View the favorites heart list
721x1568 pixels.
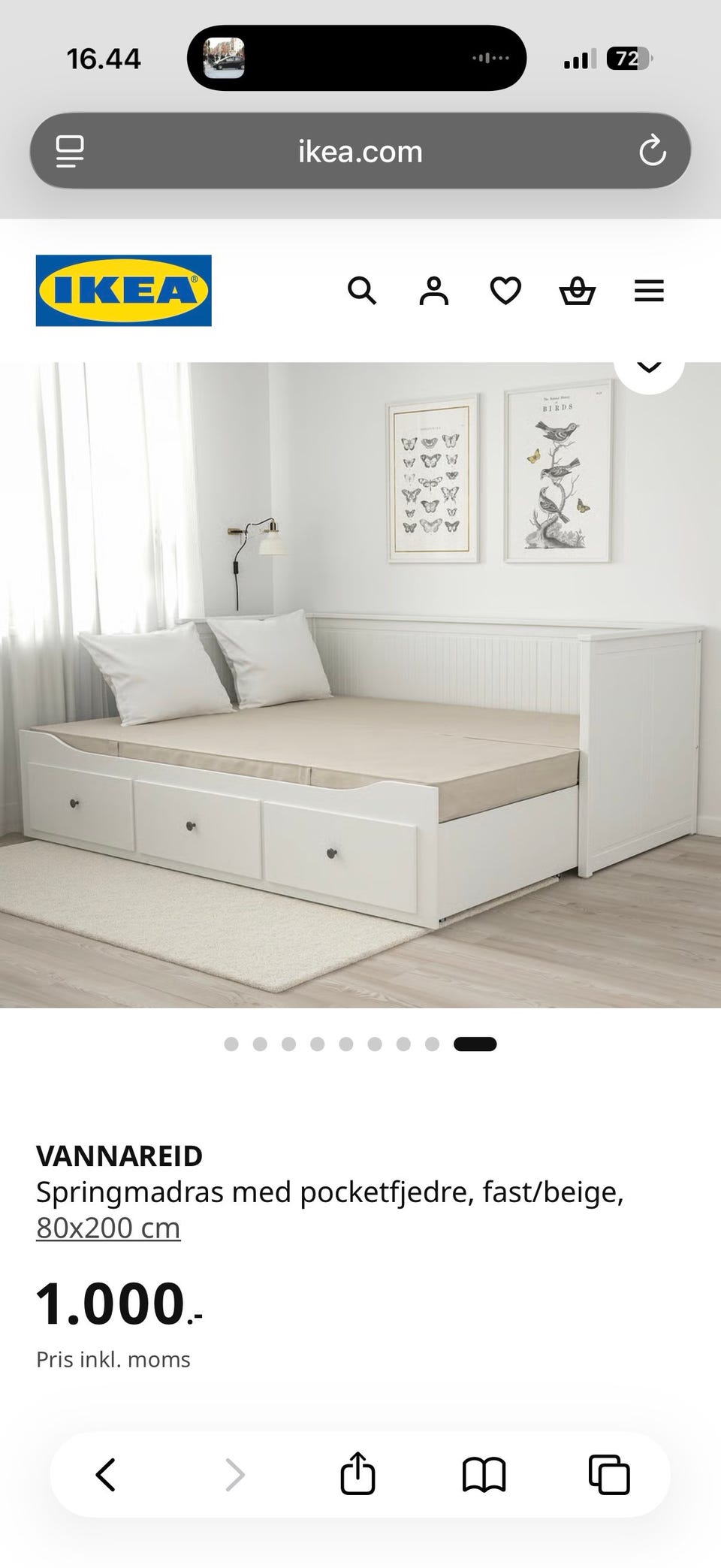pyautogui.click(x=505, y=290)
